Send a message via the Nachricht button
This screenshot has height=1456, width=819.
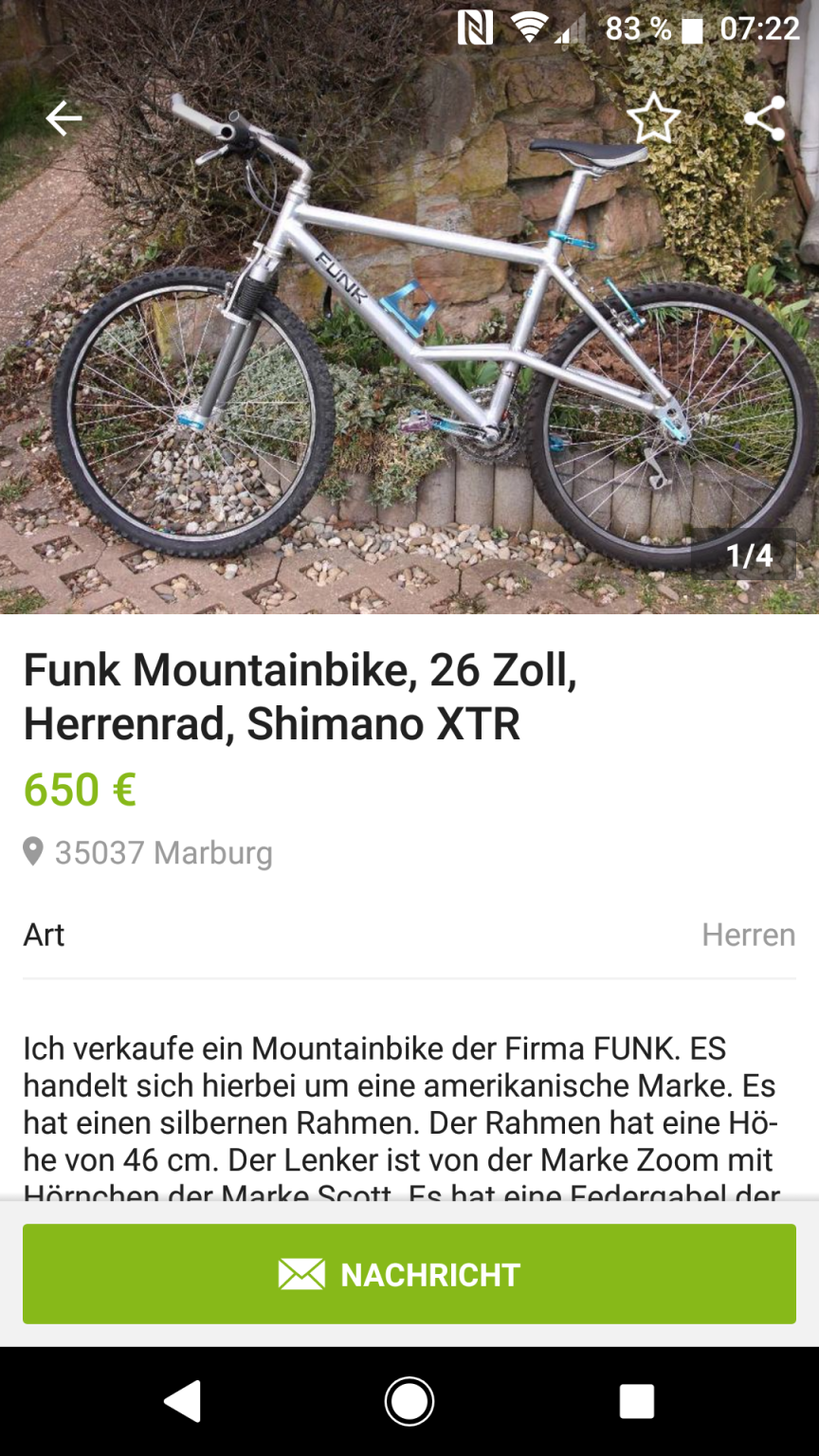[409, 1273]
